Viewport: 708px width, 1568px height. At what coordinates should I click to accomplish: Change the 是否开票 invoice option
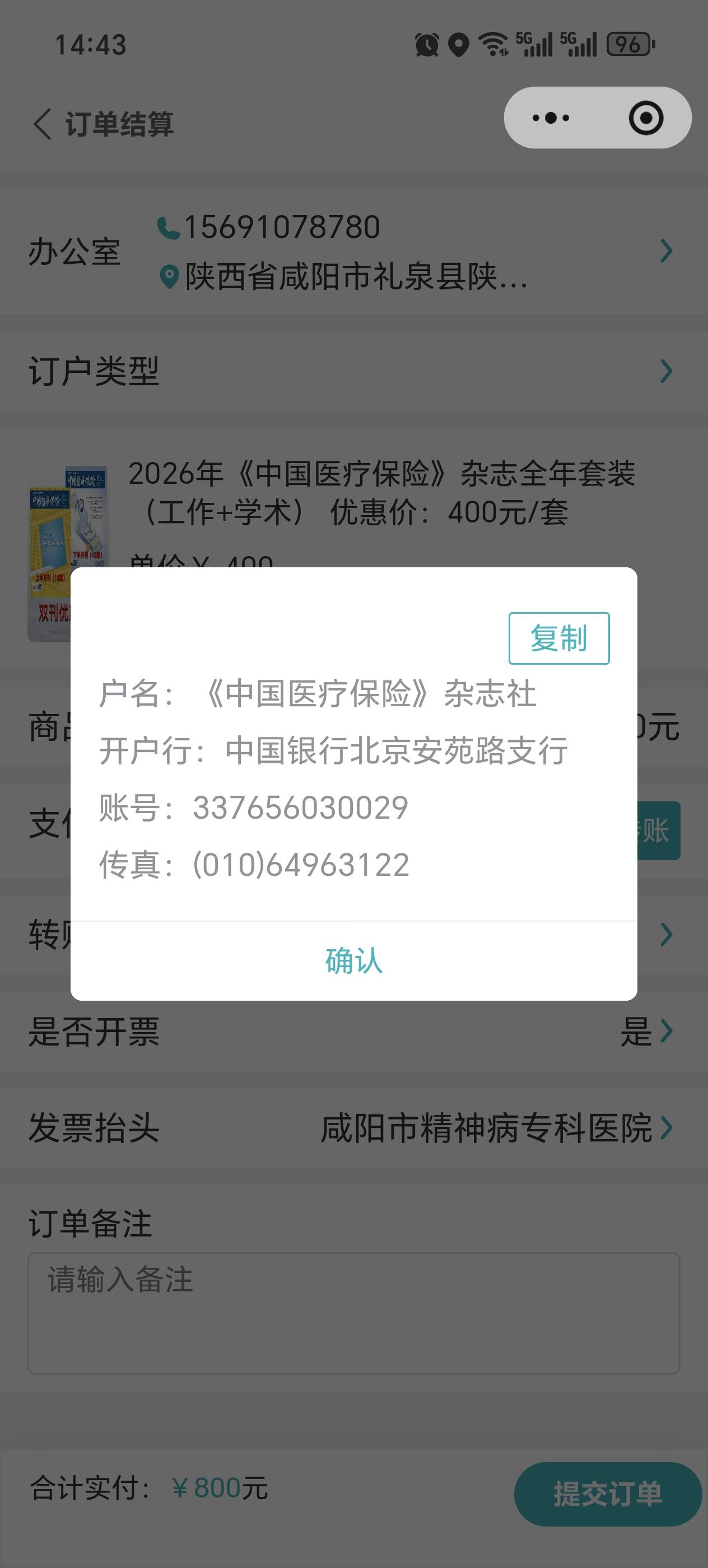click(x=645, y=1032)
